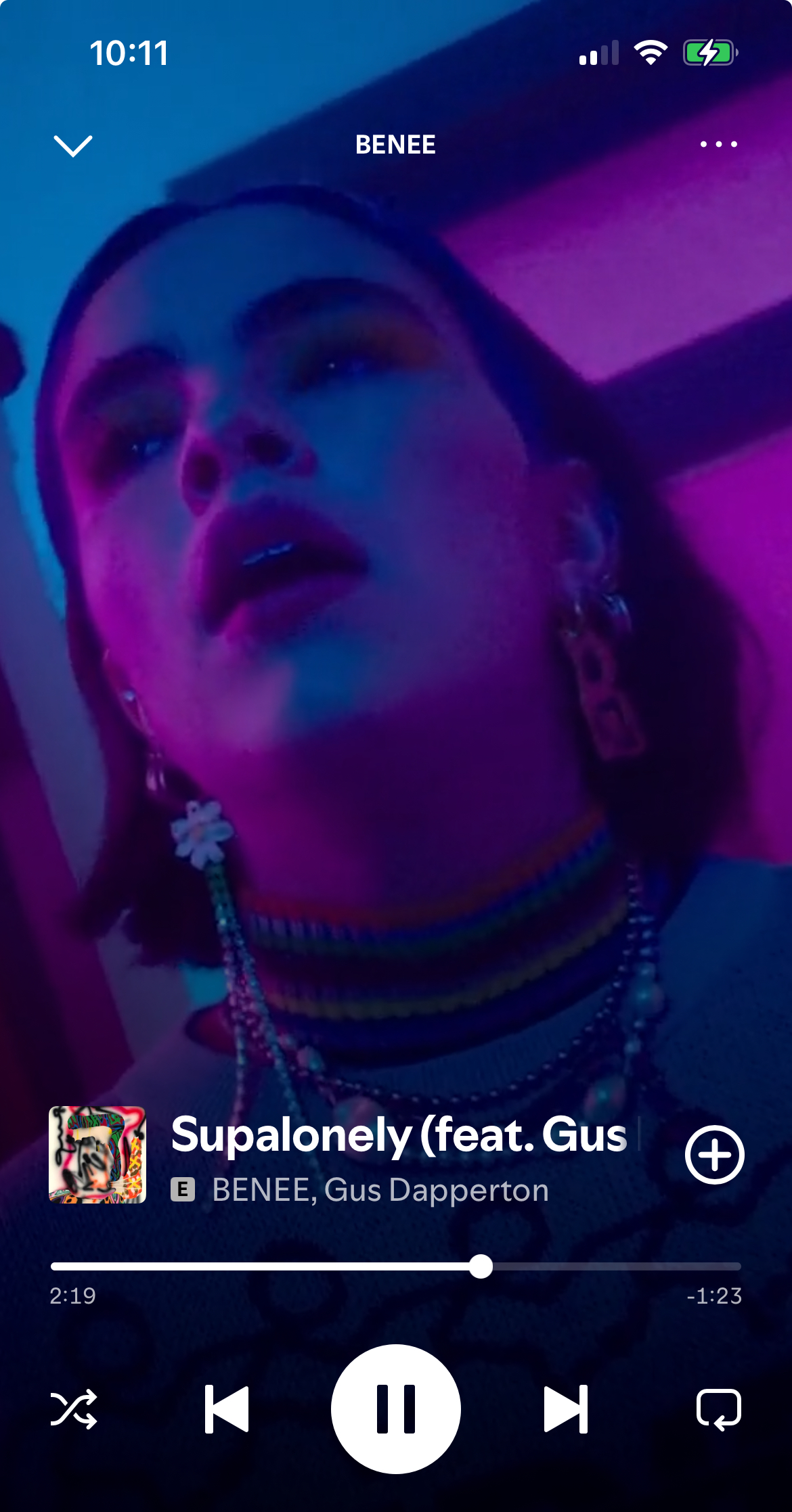Open artists BENEE, Gus Dapperton

click(x=380, y=1190)
